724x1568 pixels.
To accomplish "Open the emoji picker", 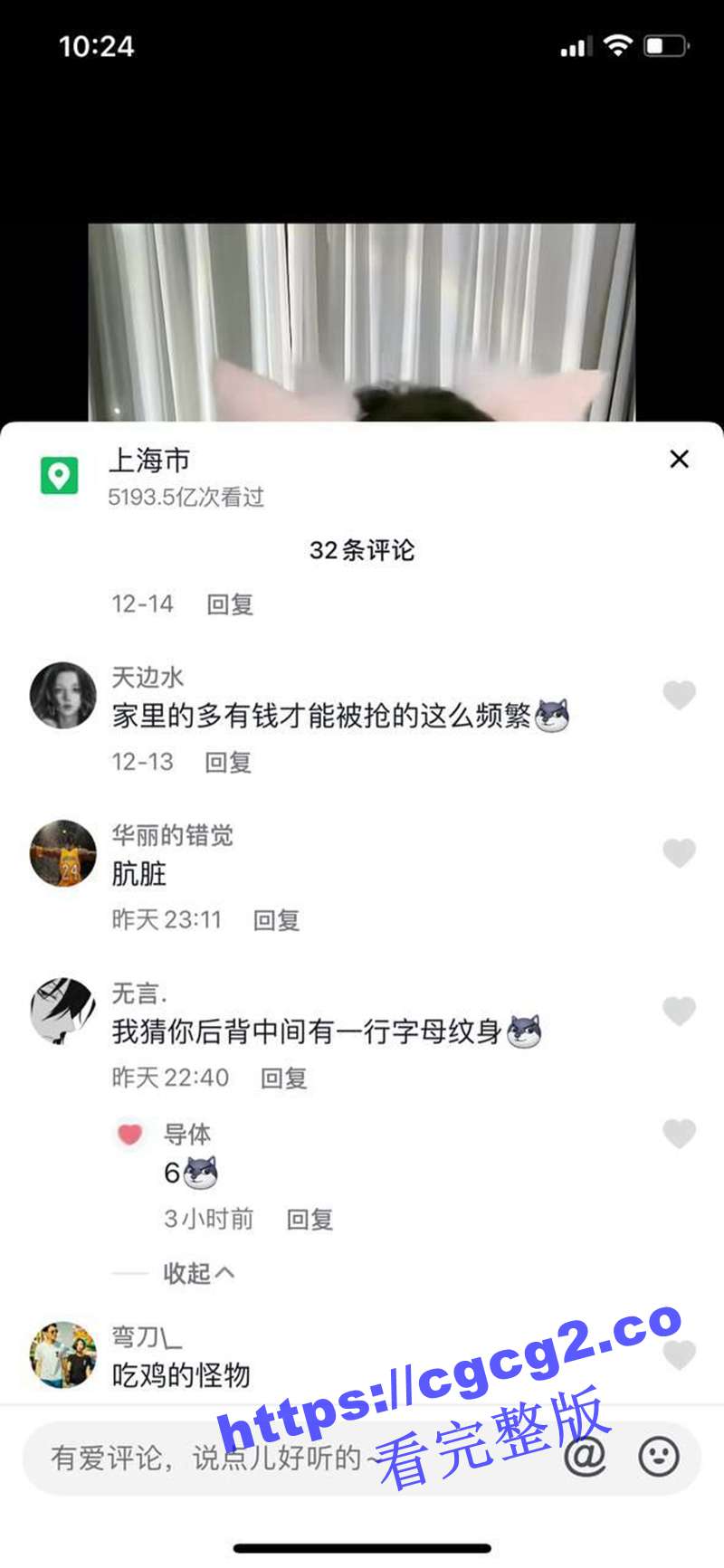I will pos(658,1457).
